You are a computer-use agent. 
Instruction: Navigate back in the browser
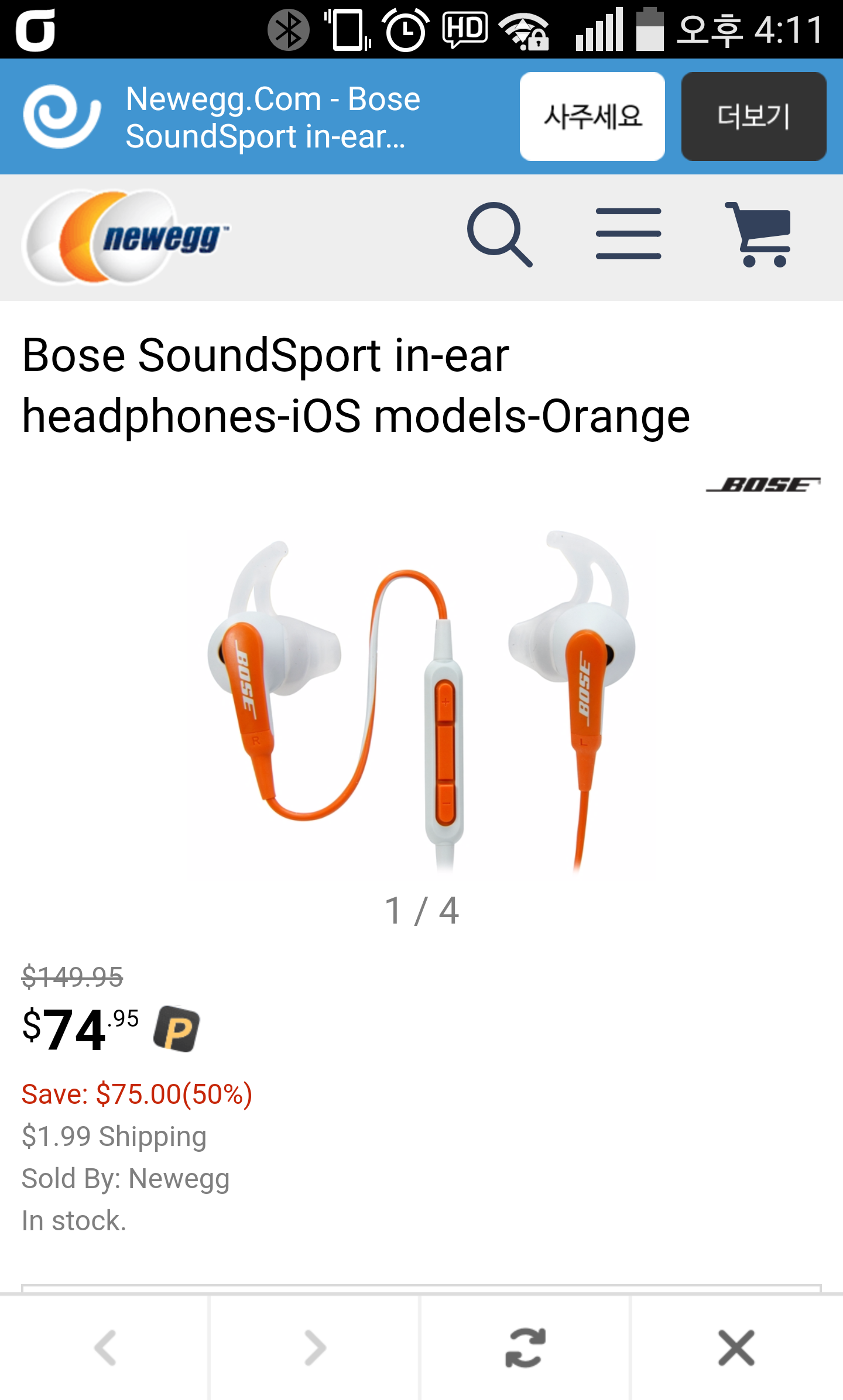(x=105, y=1347)
